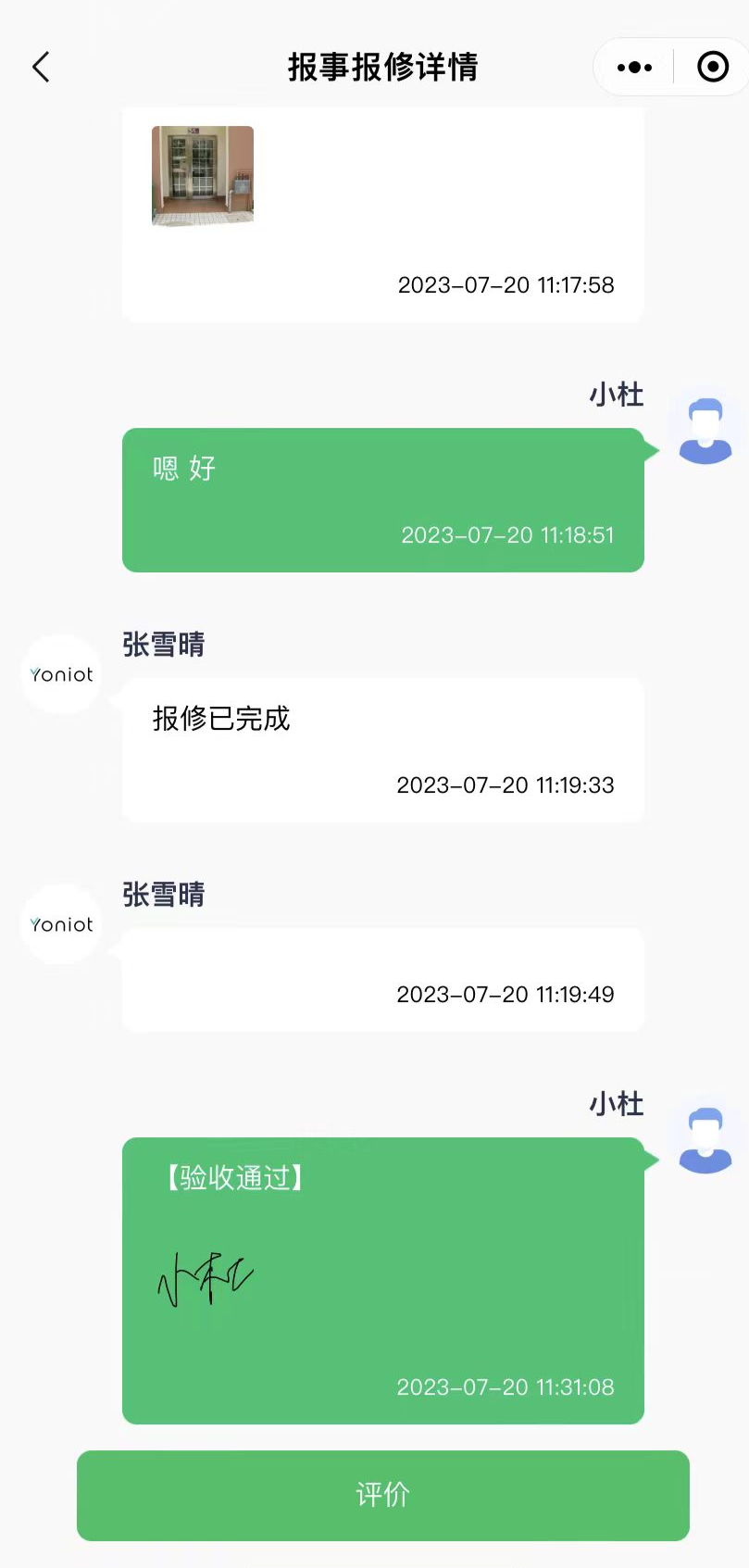Tap the 评价 button to rate service
The height and width of the screenshot is (1568, 749).
(x=382, y=1494)
